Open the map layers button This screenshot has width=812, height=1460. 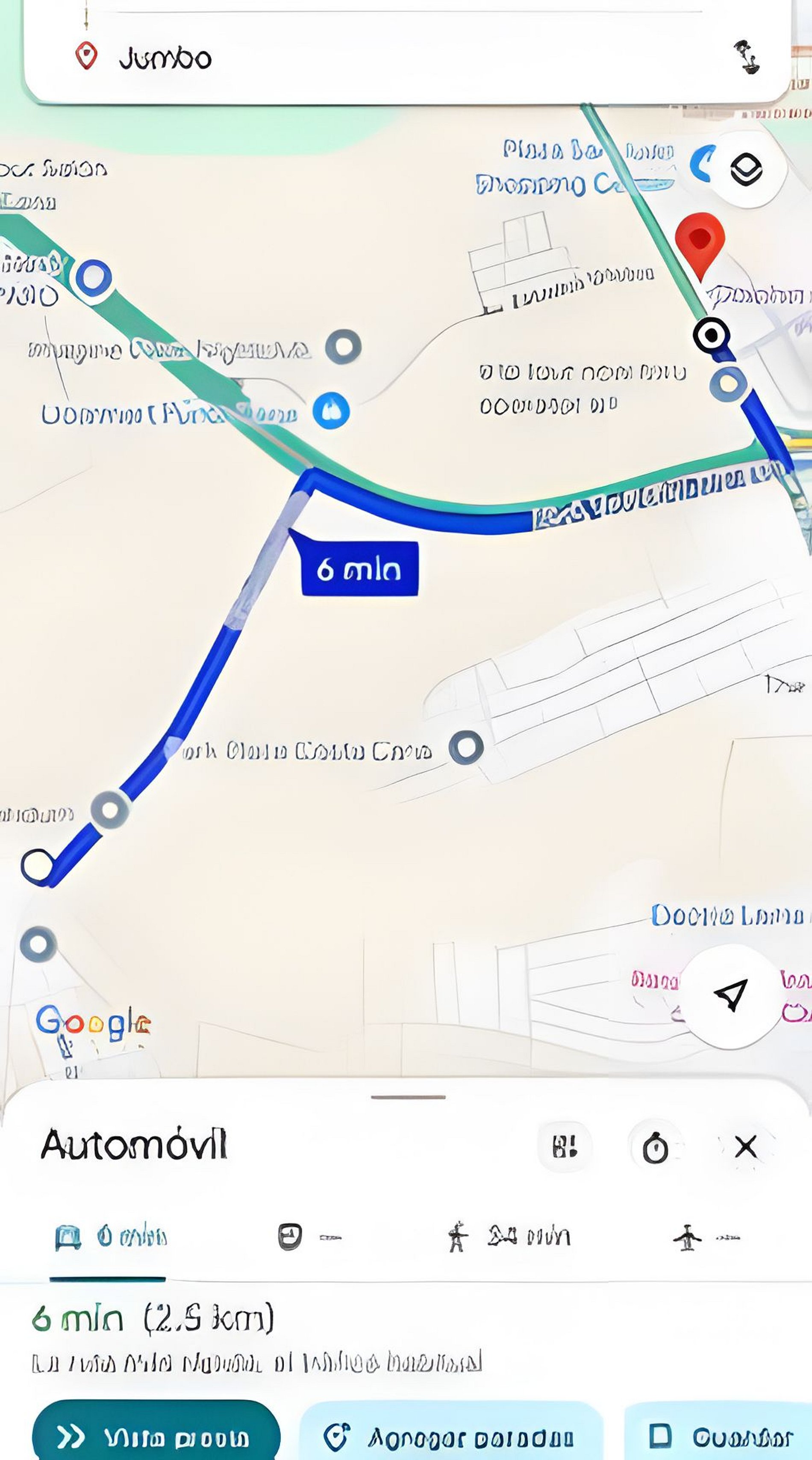pos(746,169)
